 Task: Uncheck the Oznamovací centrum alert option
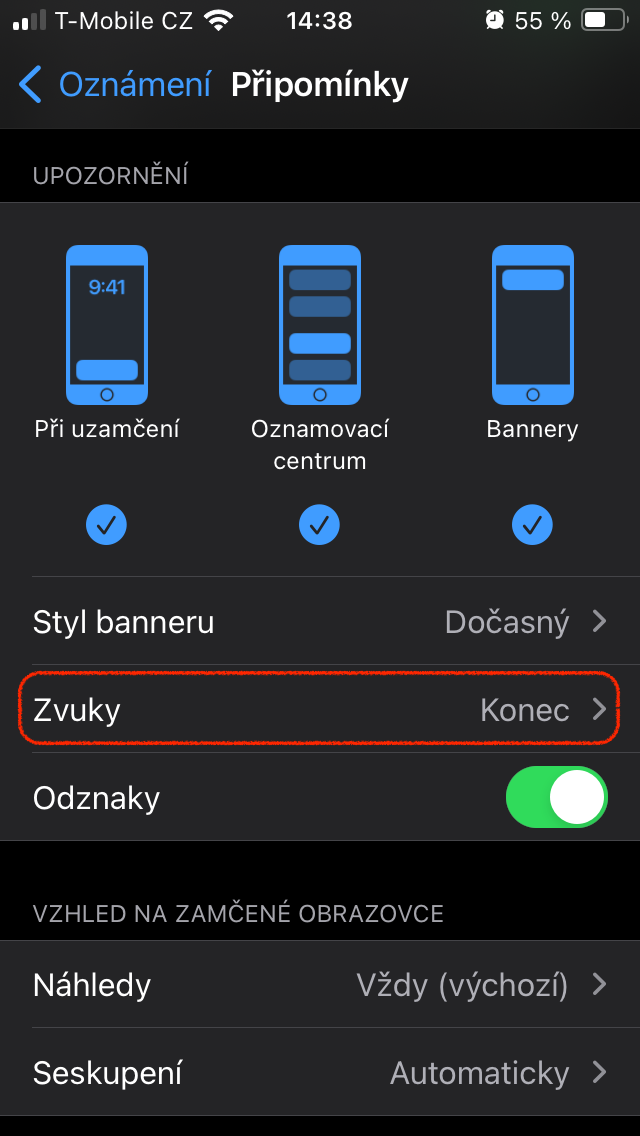pyautogui.click(x=319, y=523)
